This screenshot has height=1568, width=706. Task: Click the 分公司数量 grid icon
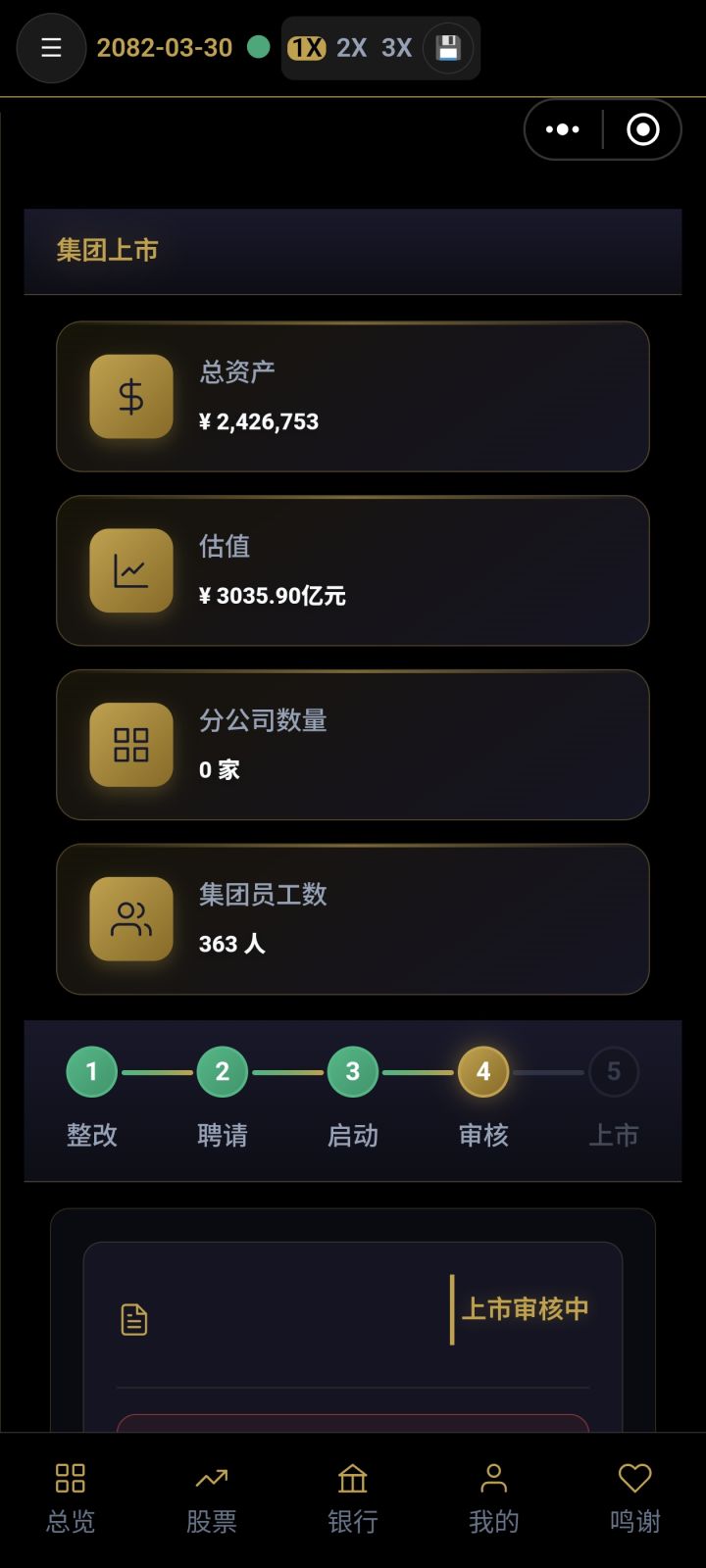[131, 745]
